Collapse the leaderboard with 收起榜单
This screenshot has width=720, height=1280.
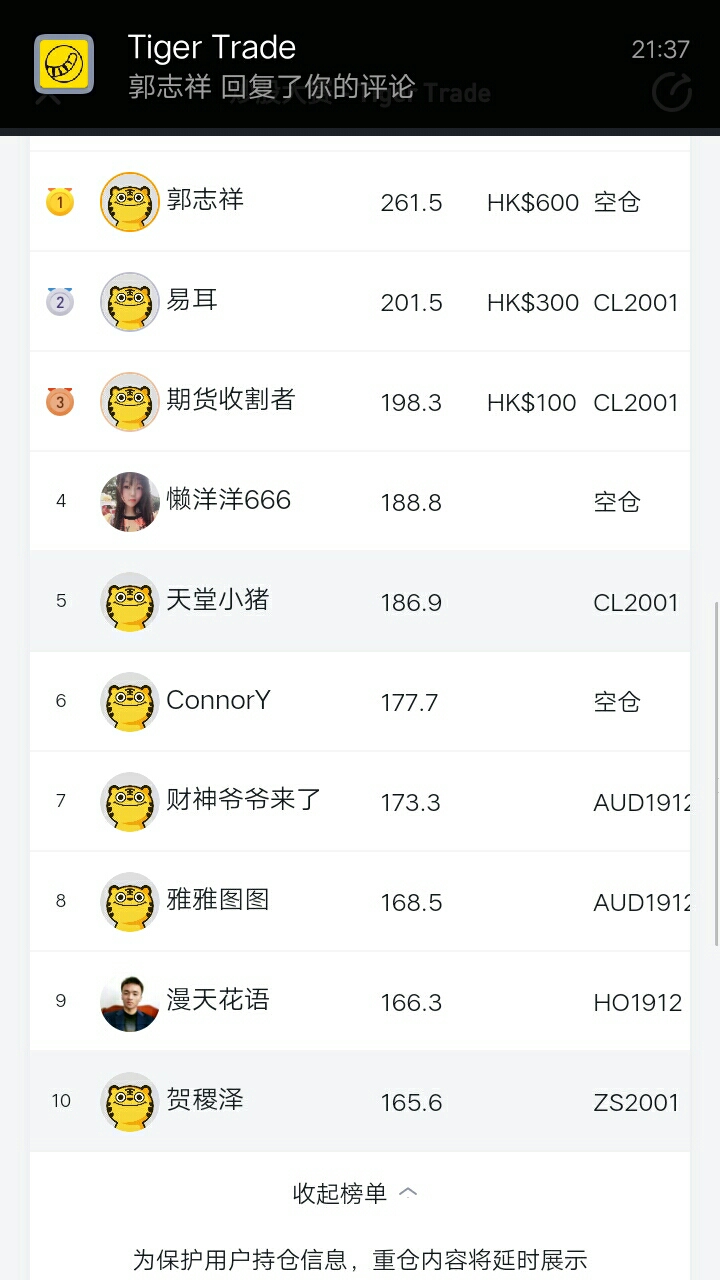[355, 1193]
